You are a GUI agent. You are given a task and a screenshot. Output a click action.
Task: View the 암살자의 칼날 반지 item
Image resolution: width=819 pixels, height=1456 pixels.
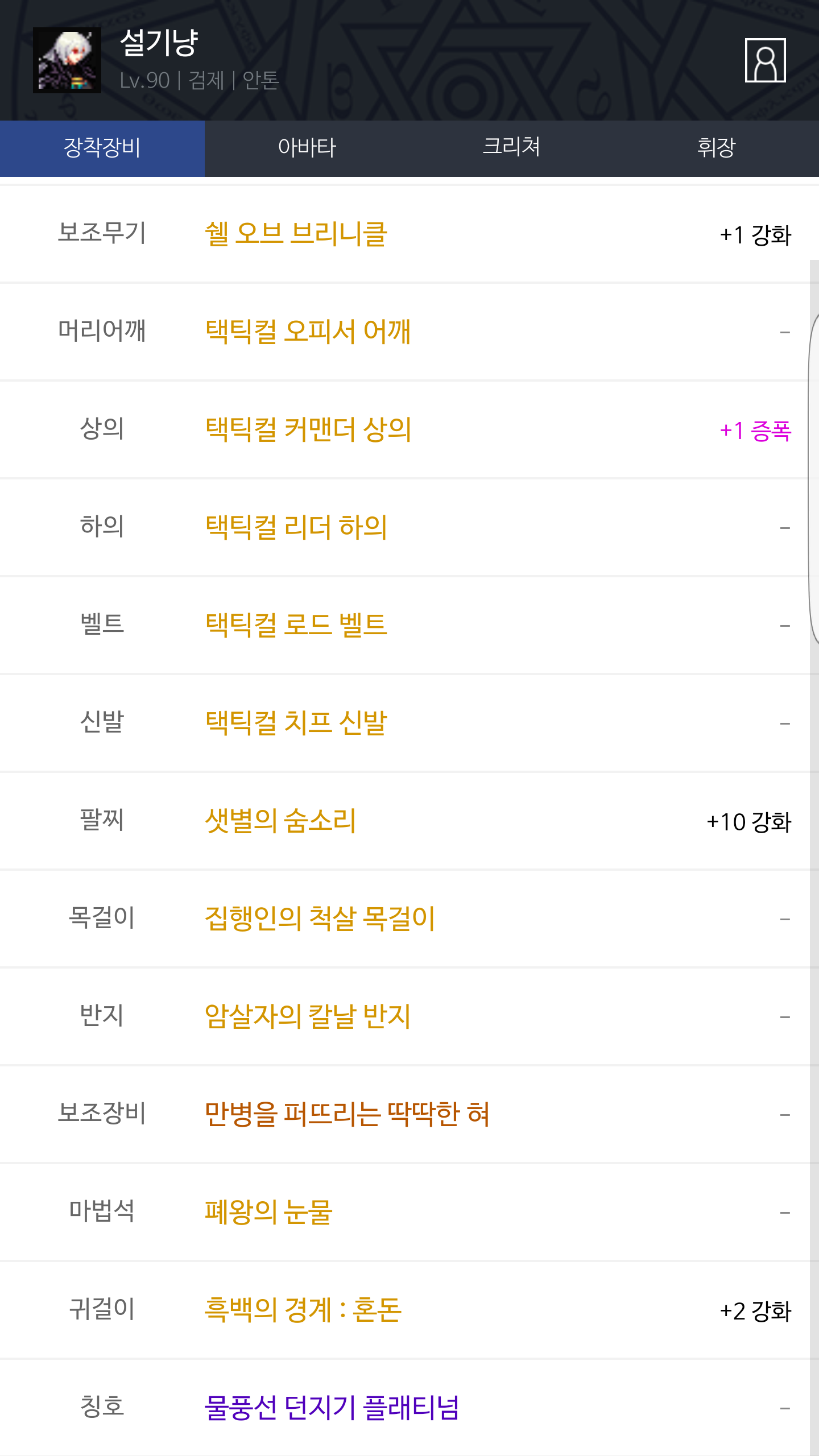(x=308, y=1016)
